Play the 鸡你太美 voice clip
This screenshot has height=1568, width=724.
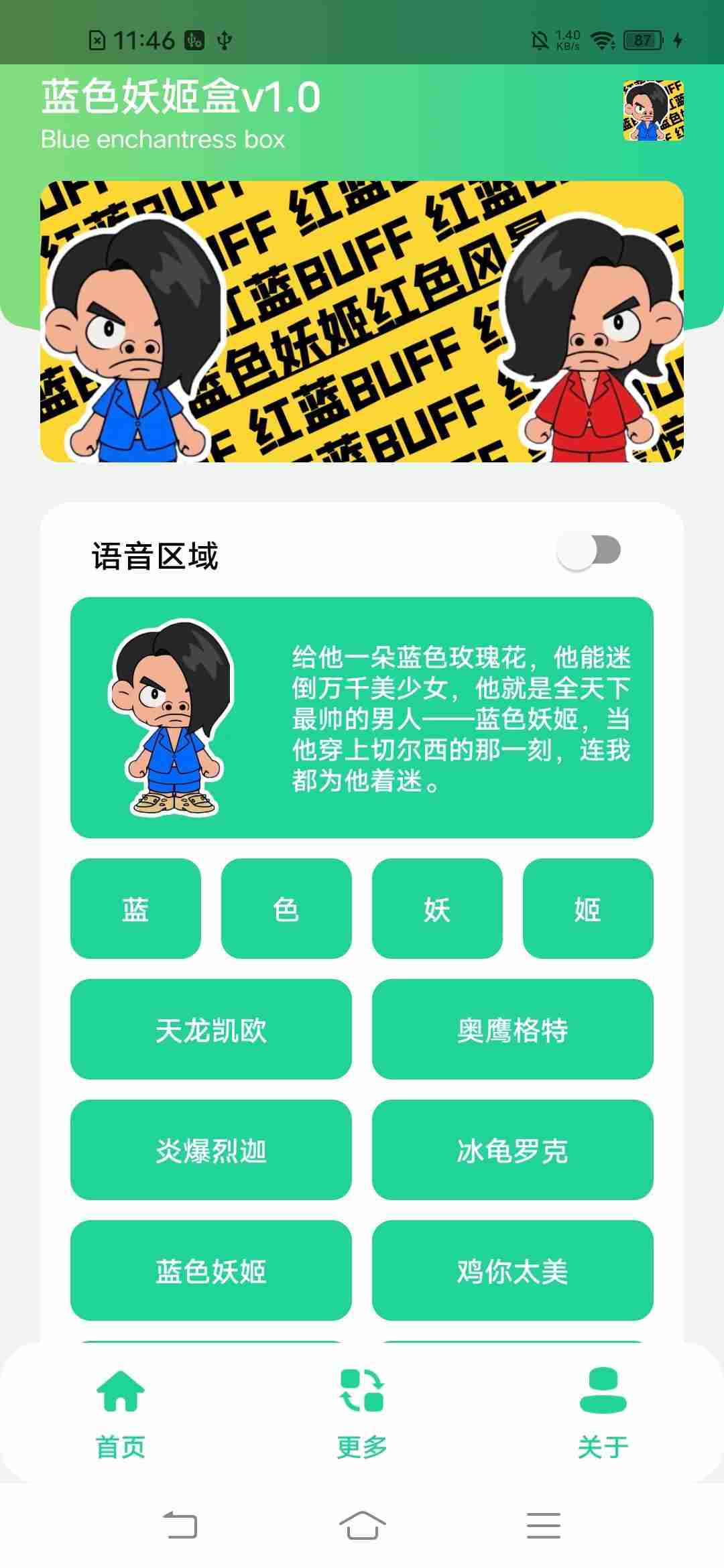click(513, 1270)
